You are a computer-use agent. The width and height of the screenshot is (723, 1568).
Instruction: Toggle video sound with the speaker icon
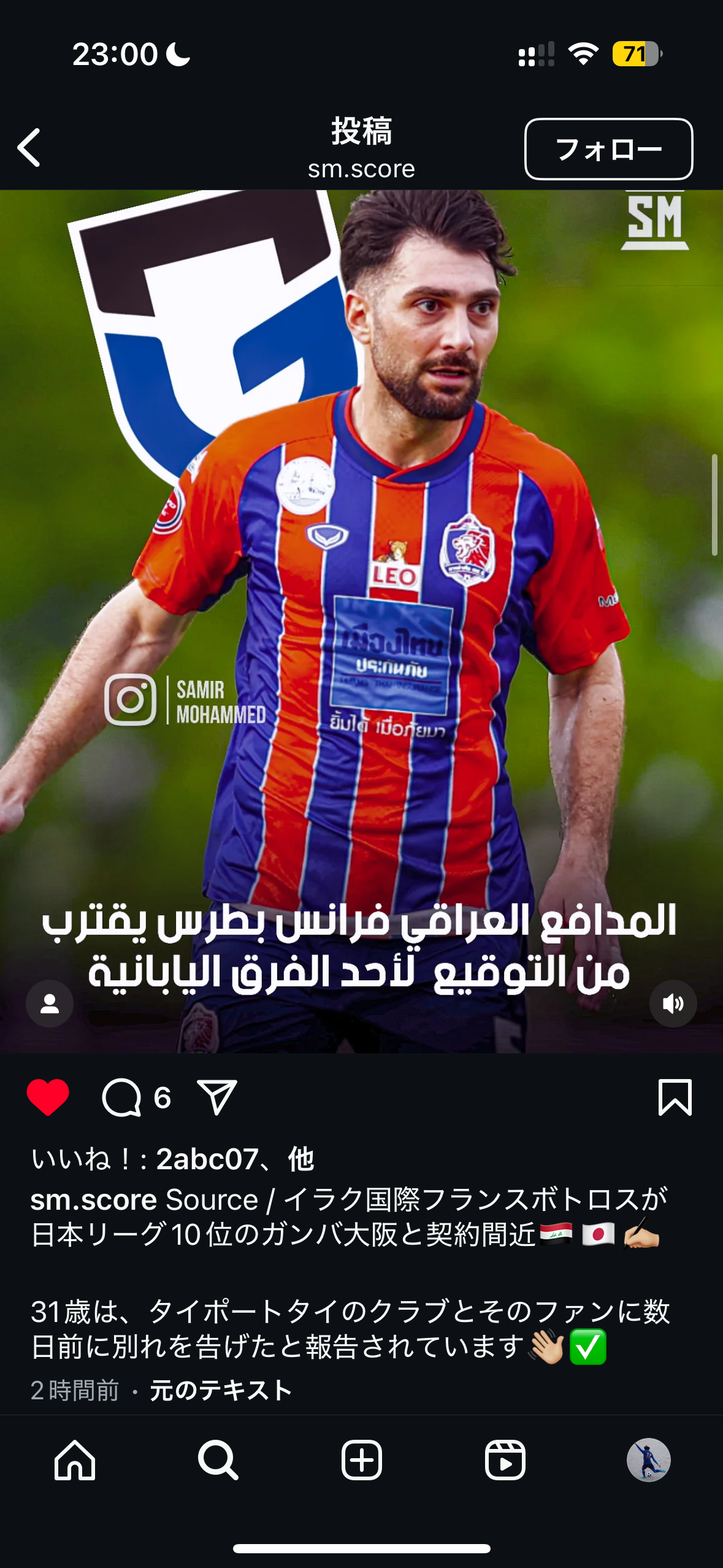pyautogui.click(x=673, y=1004)
